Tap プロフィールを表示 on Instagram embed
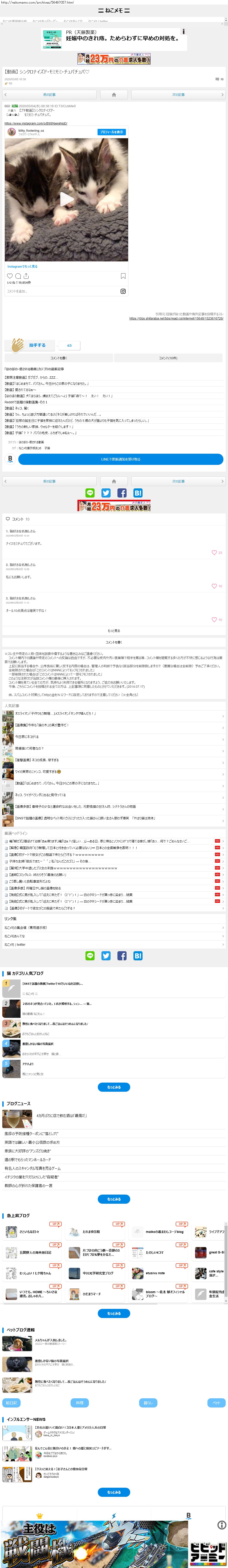Screen dimensions: 228x1568 click(x=111, y=131)
